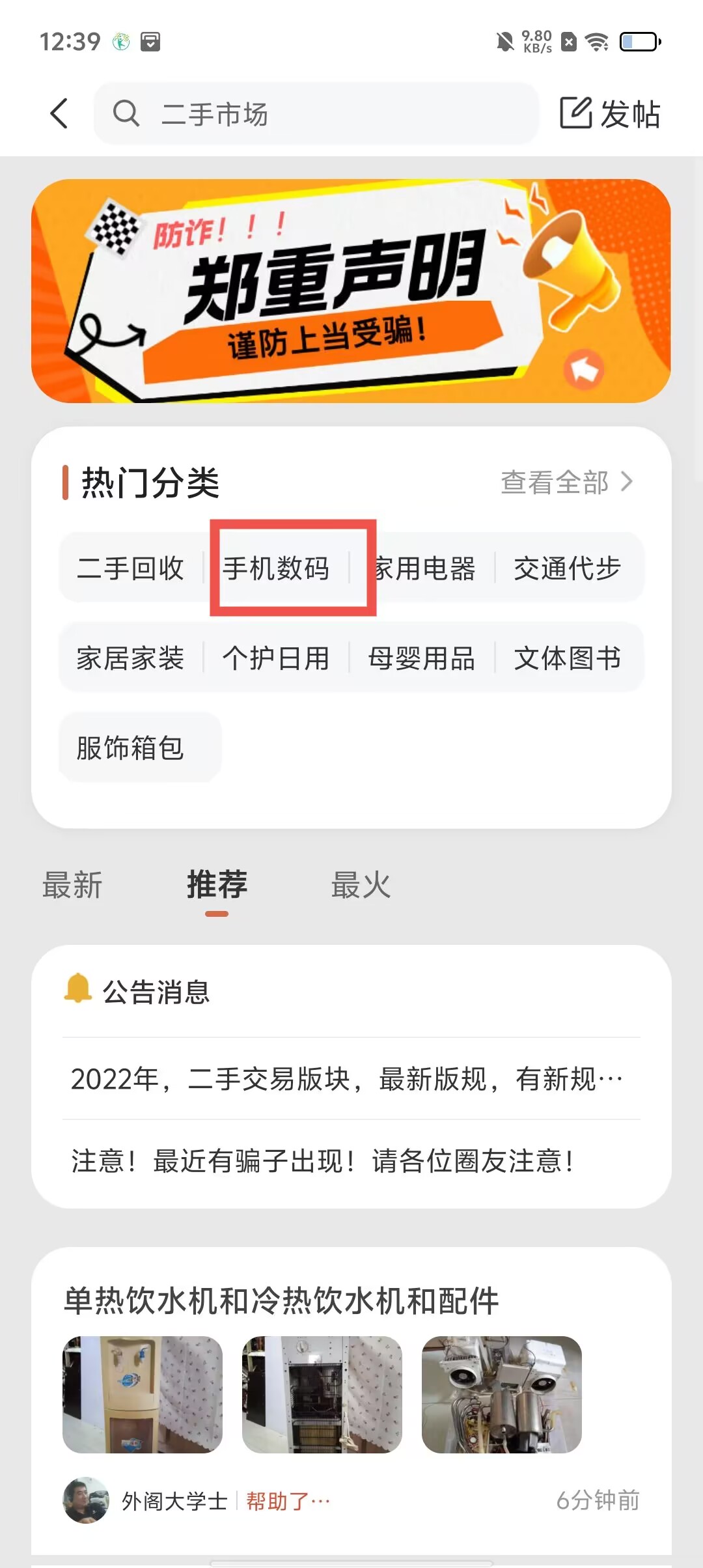
Task: Open the 家居家装 category
Action: point(130,658)
